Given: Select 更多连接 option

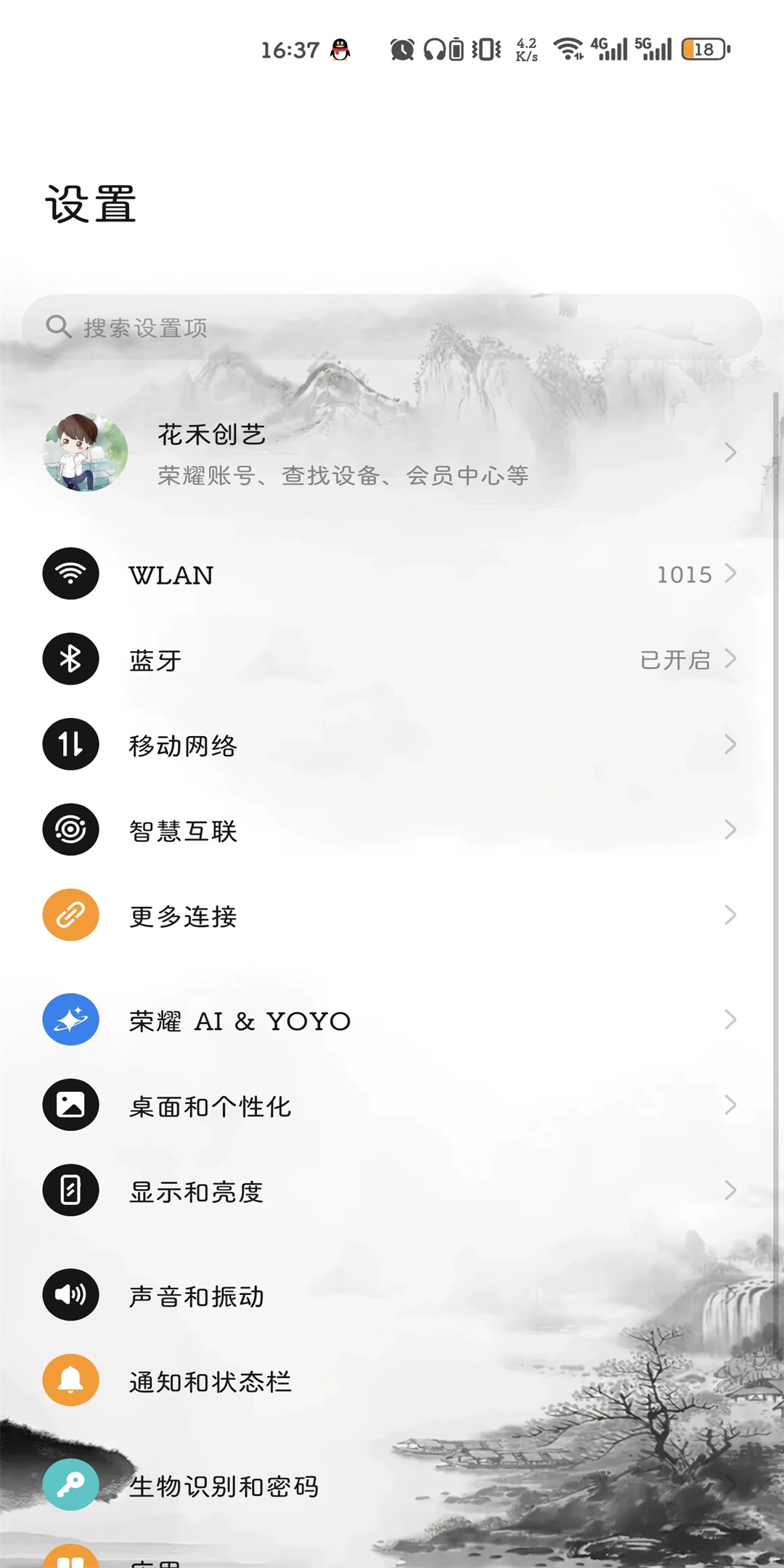Looking at the screenshot, I should click(392, 915).
